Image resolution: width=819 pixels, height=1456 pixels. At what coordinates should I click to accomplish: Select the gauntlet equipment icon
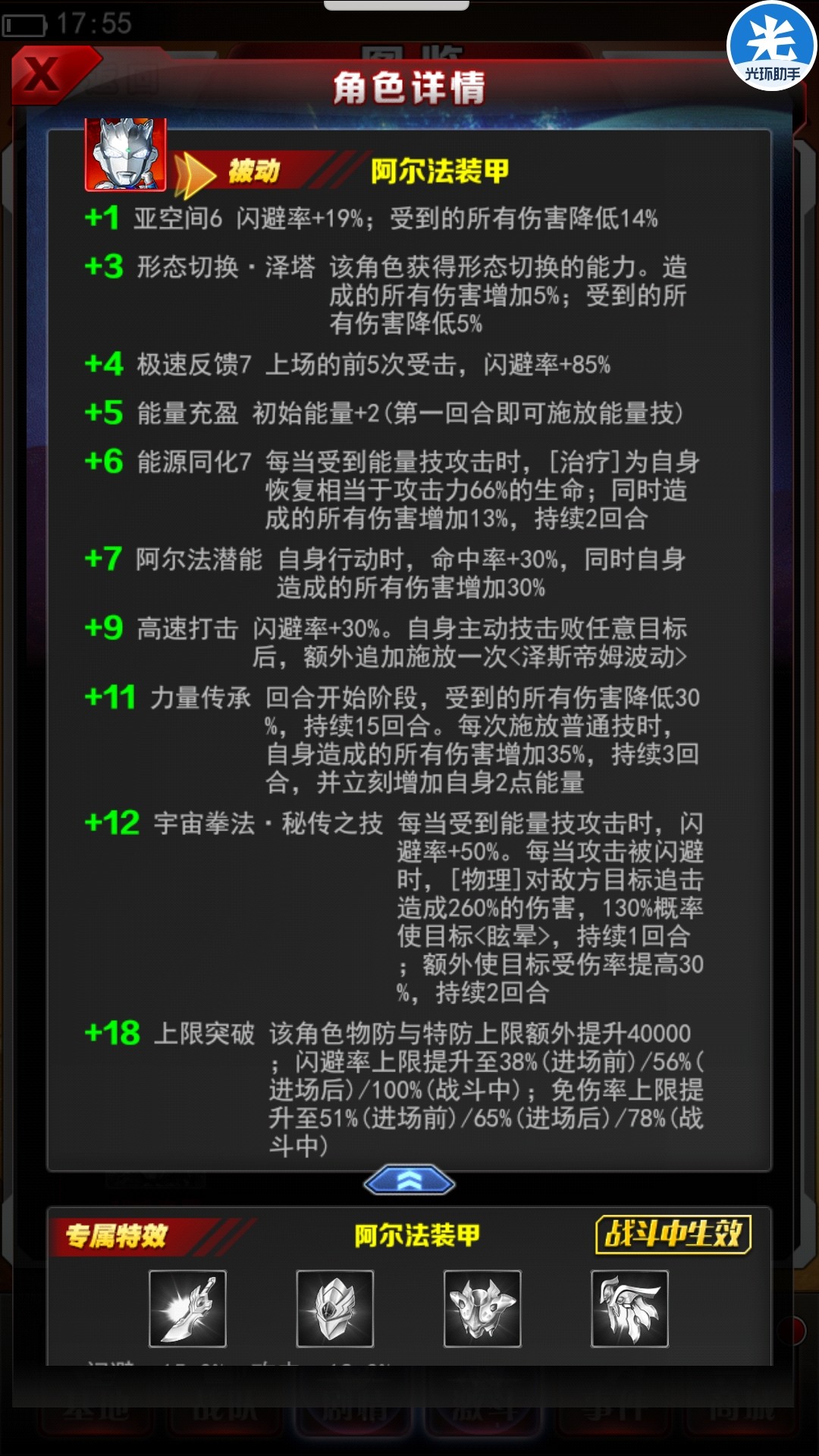click(x=629, y=1309)
